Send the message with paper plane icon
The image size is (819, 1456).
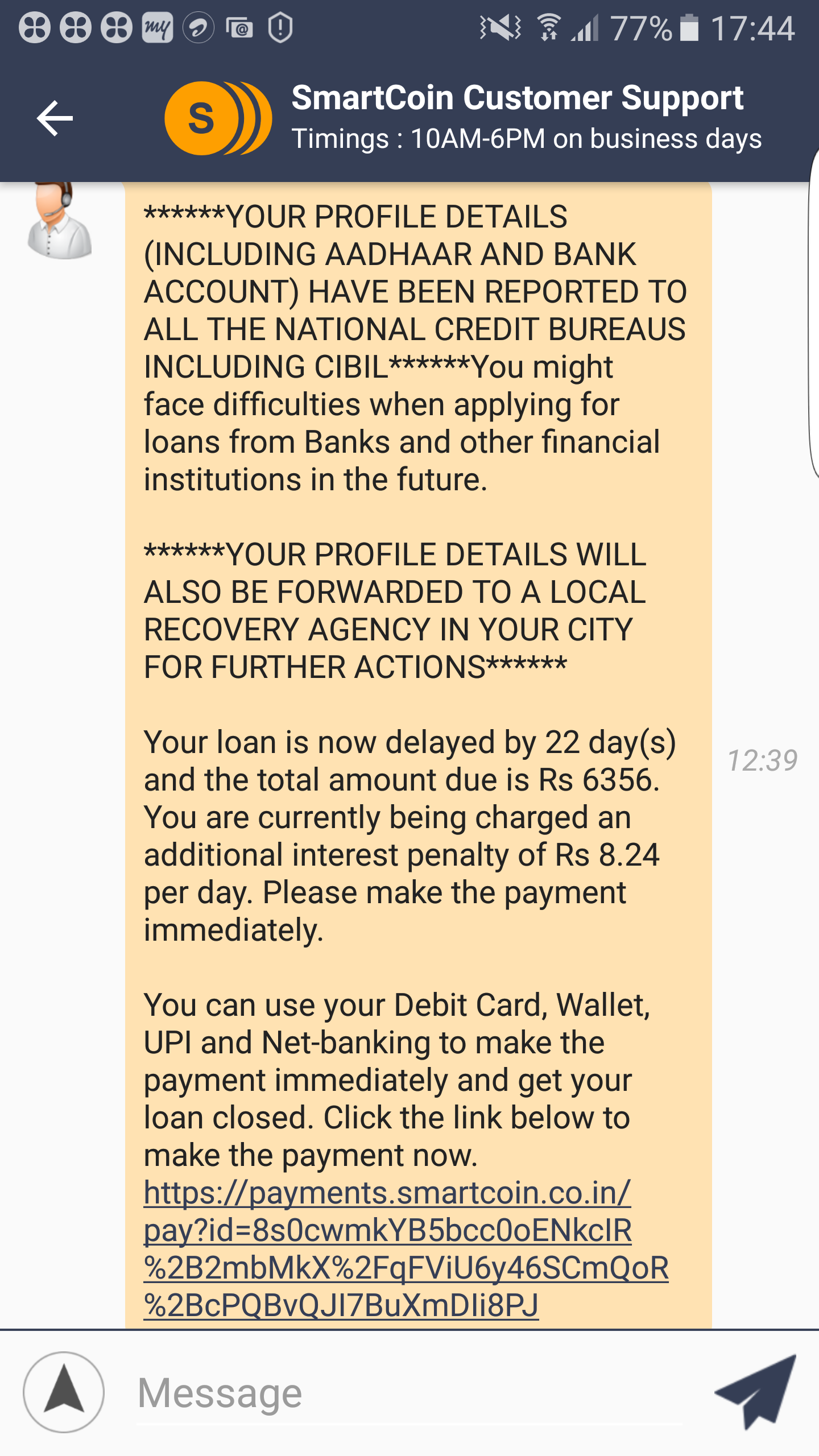click(757, 1391)
